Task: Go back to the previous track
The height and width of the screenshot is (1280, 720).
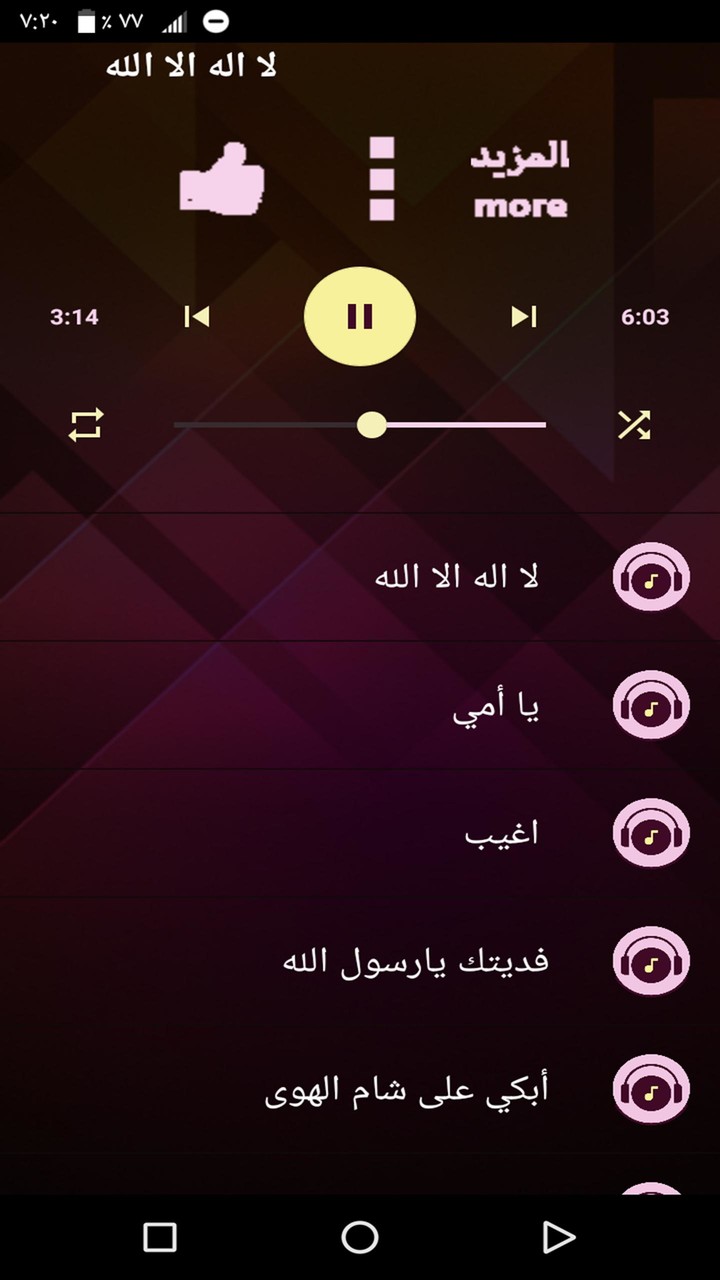Action: 197,317
